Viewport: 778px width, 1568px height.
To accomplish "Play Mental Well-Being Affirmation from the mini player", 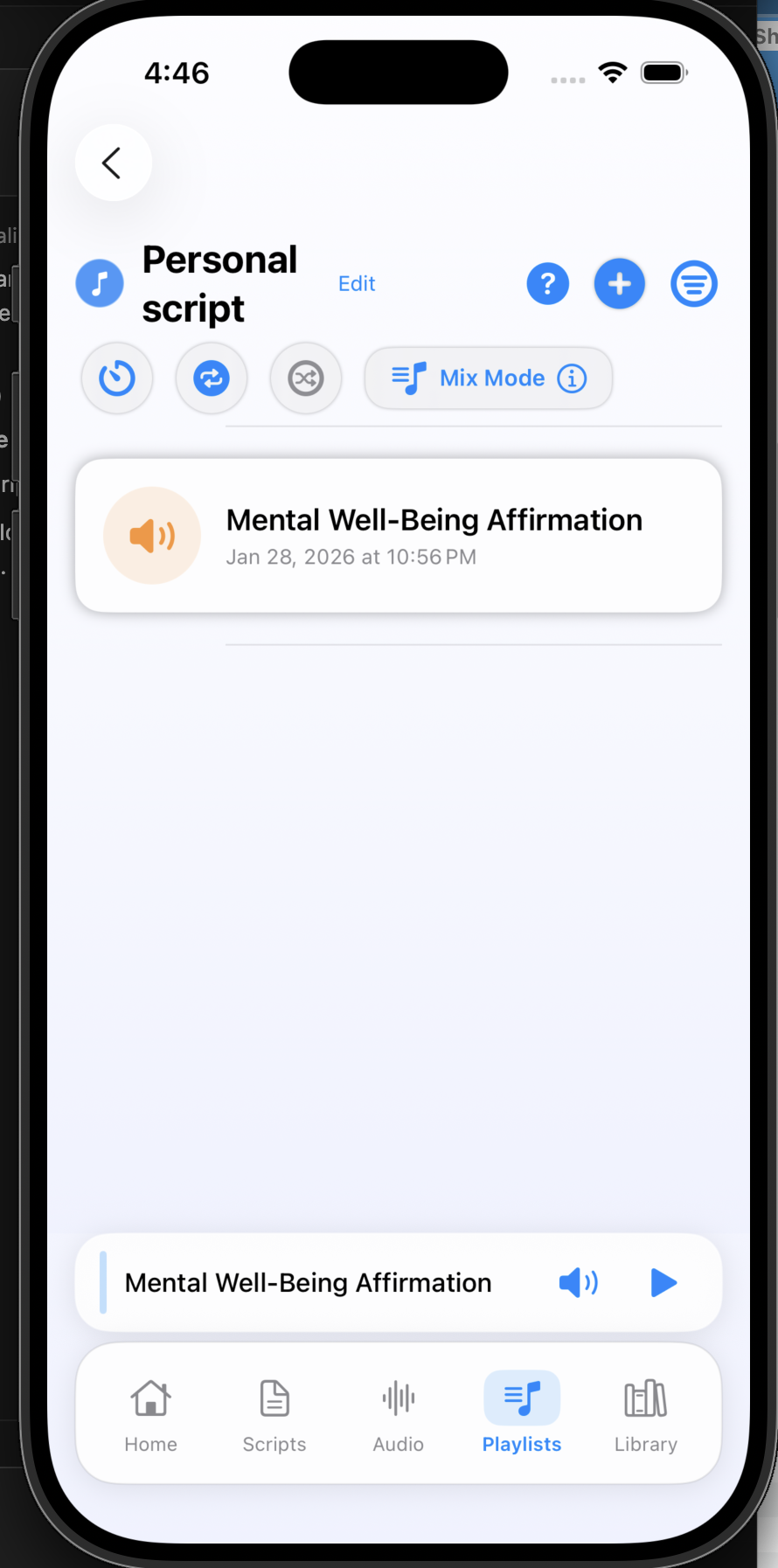I will coord(663,1282).
